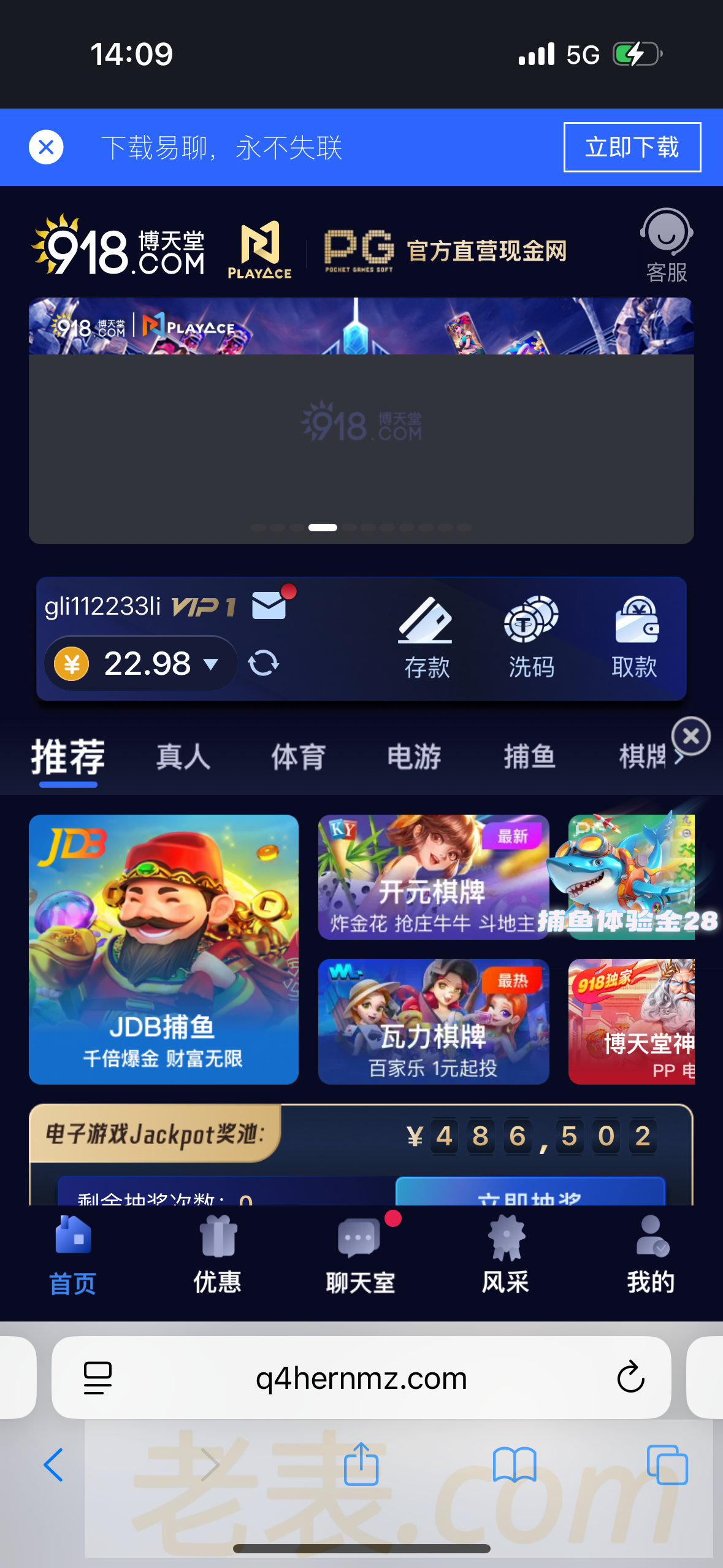Dismiss the 易聊 download banner
This screenshot has height=1568, width=723.
tap(46, 147)
